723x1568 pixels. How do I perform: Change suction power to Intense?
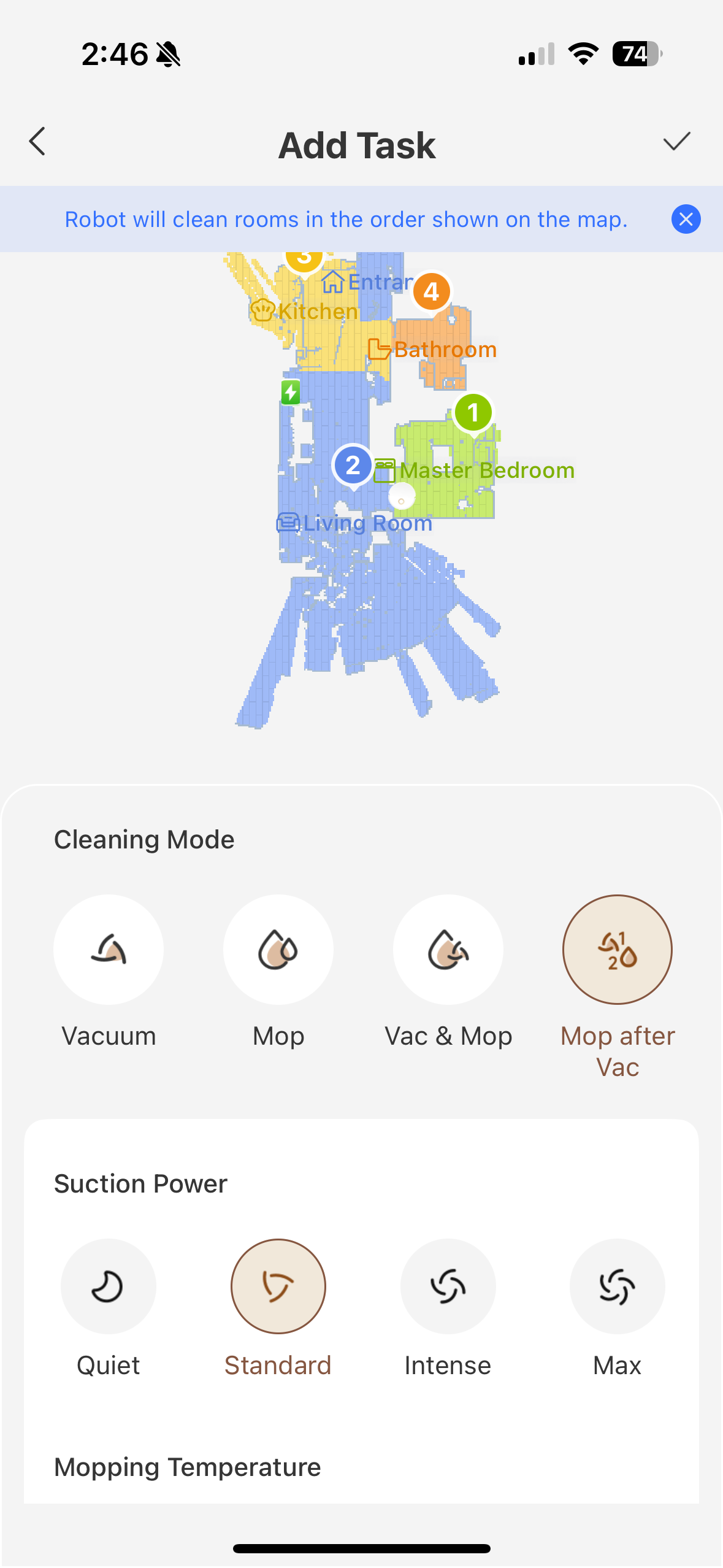[448, 1286]
